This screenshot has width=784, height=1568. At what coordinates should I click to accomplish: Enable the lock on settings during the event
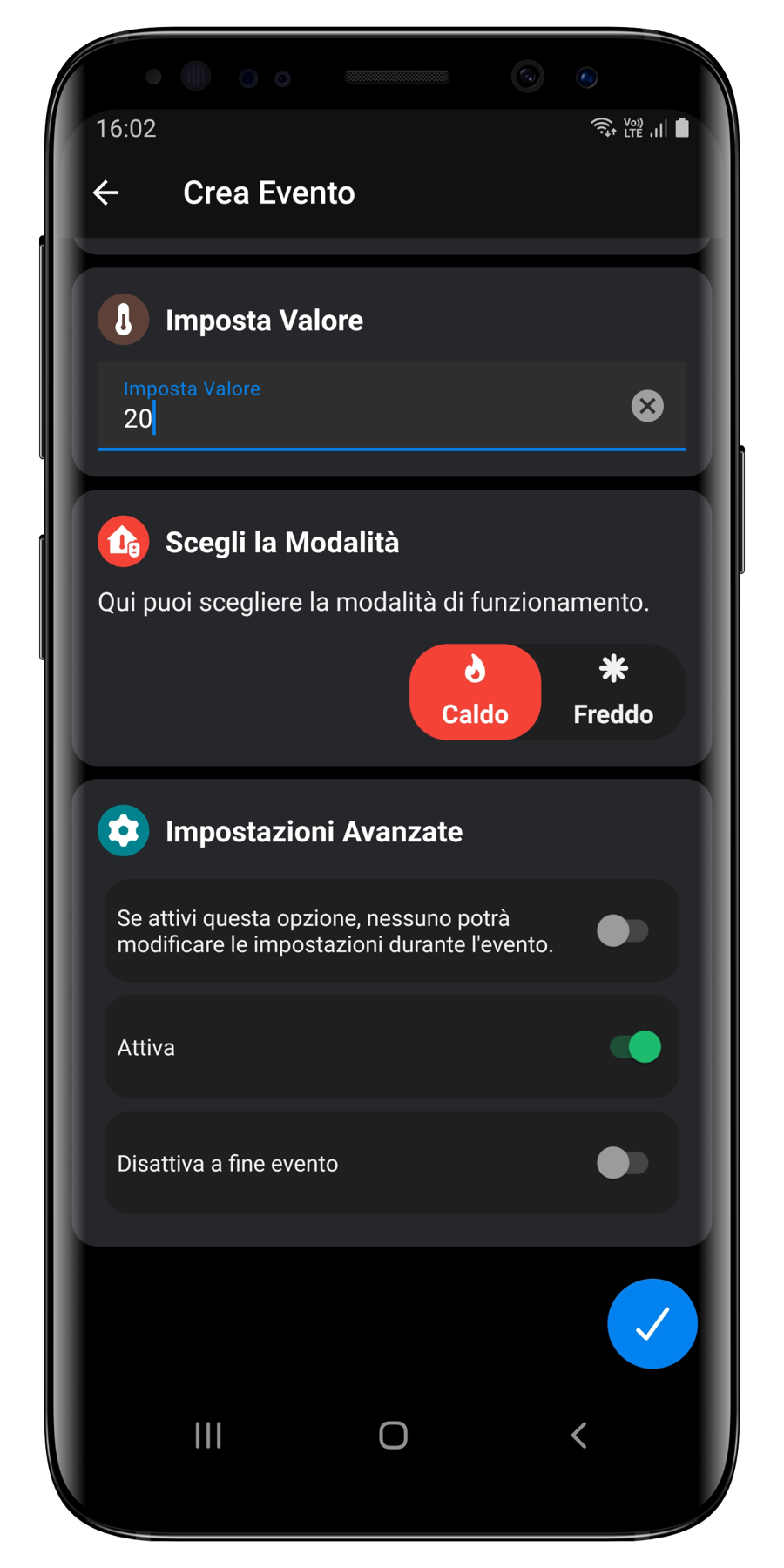[623, 930]
